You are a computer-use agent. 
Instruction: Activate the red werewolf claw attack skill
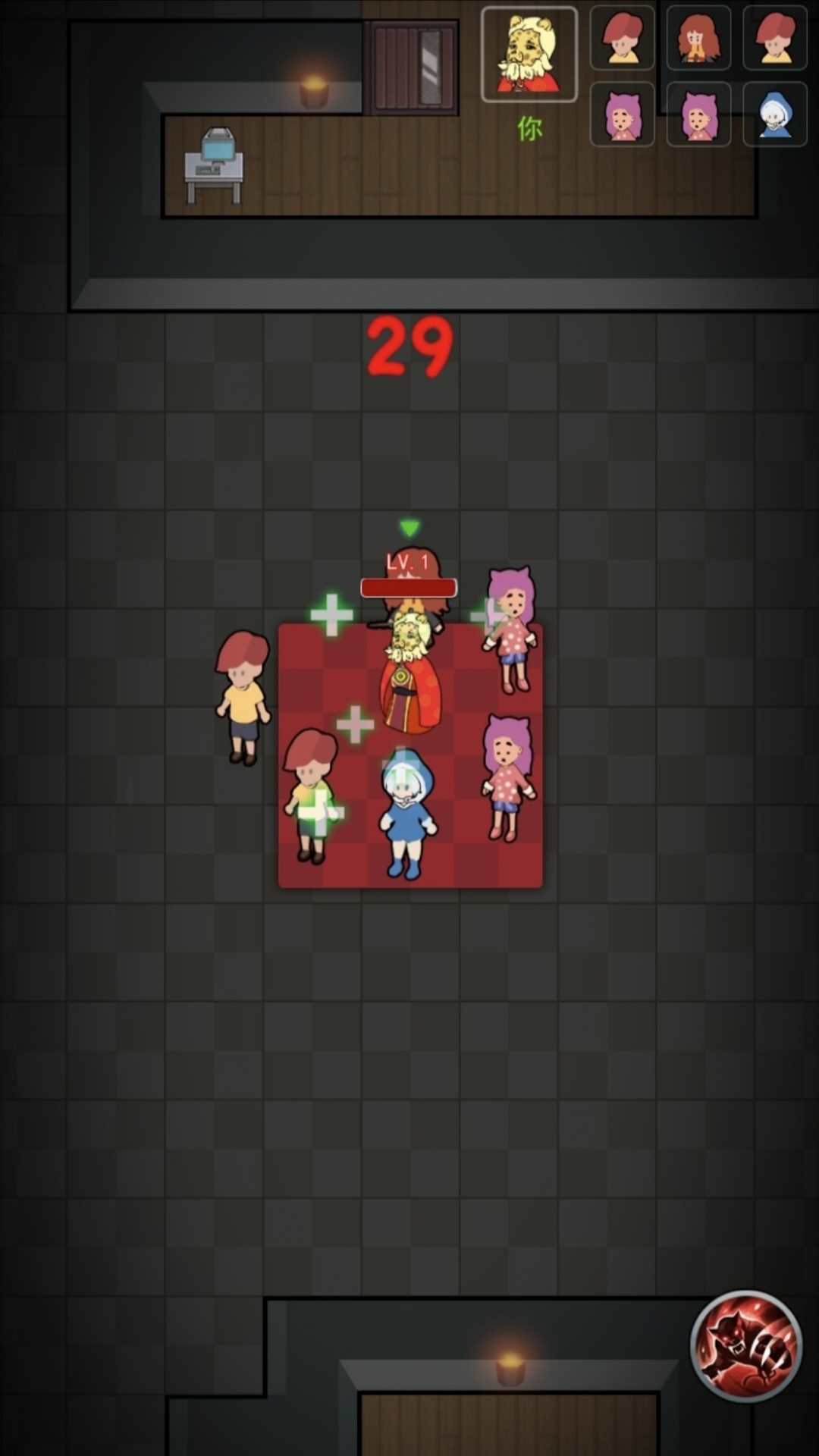coord(746,1345)
